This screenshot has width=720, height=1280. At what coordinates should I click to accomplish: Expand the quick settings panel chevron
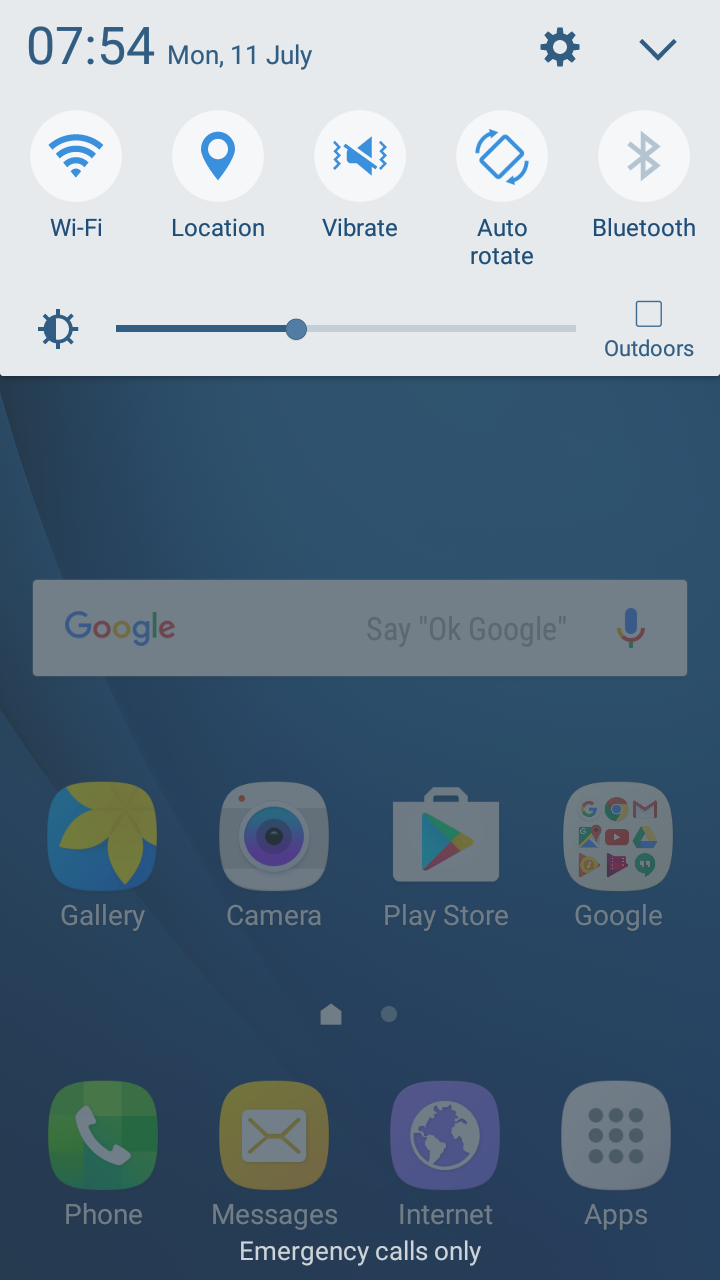point(657,48)
